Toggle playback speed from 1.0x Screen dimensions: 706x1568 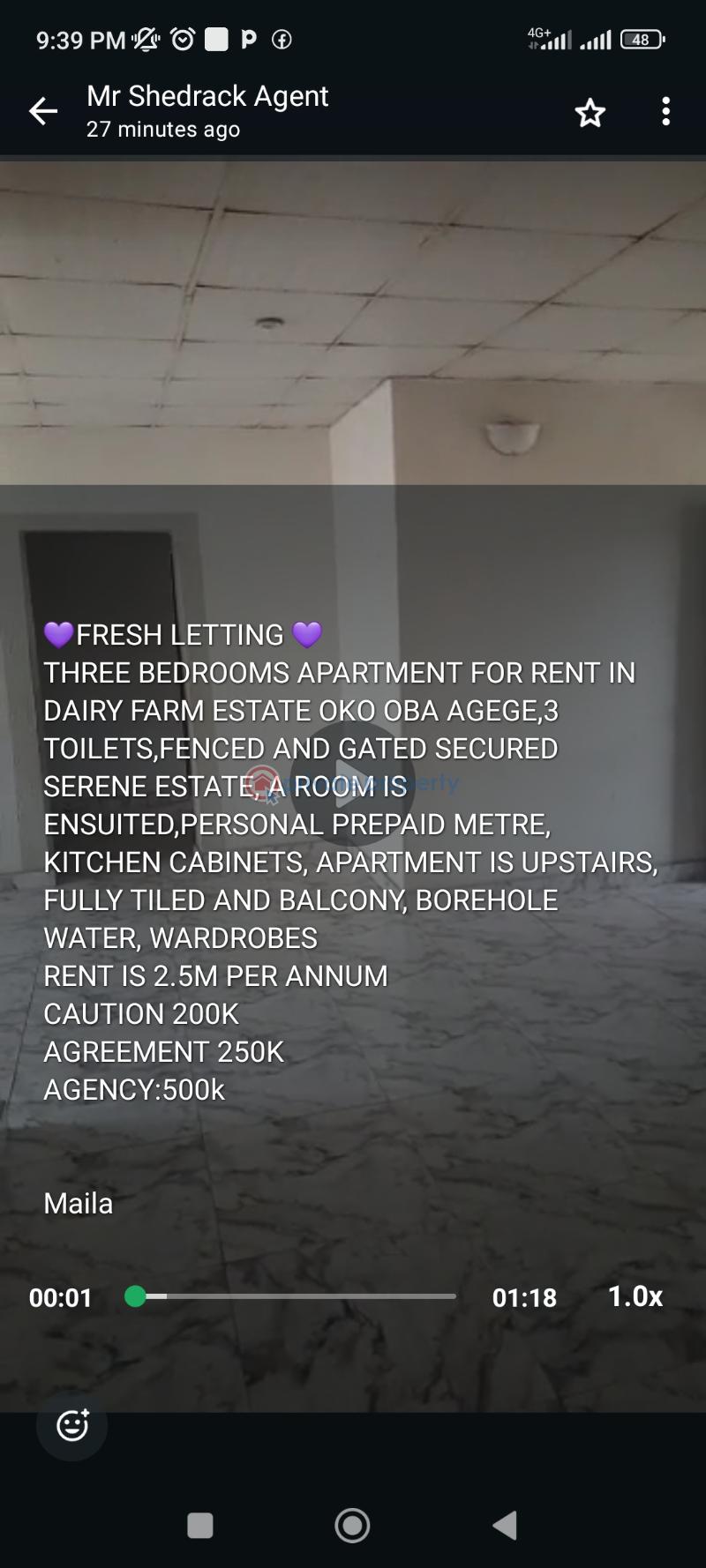coord(634,1296)
